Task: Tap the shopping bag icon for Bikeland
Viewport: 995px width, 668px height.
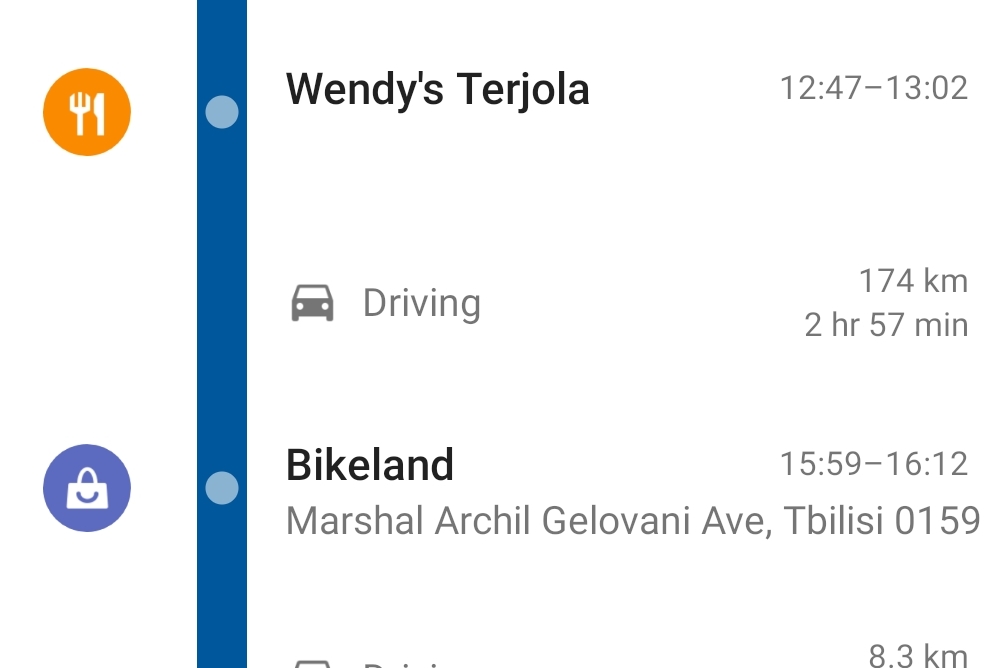Action: pos(87,488)
